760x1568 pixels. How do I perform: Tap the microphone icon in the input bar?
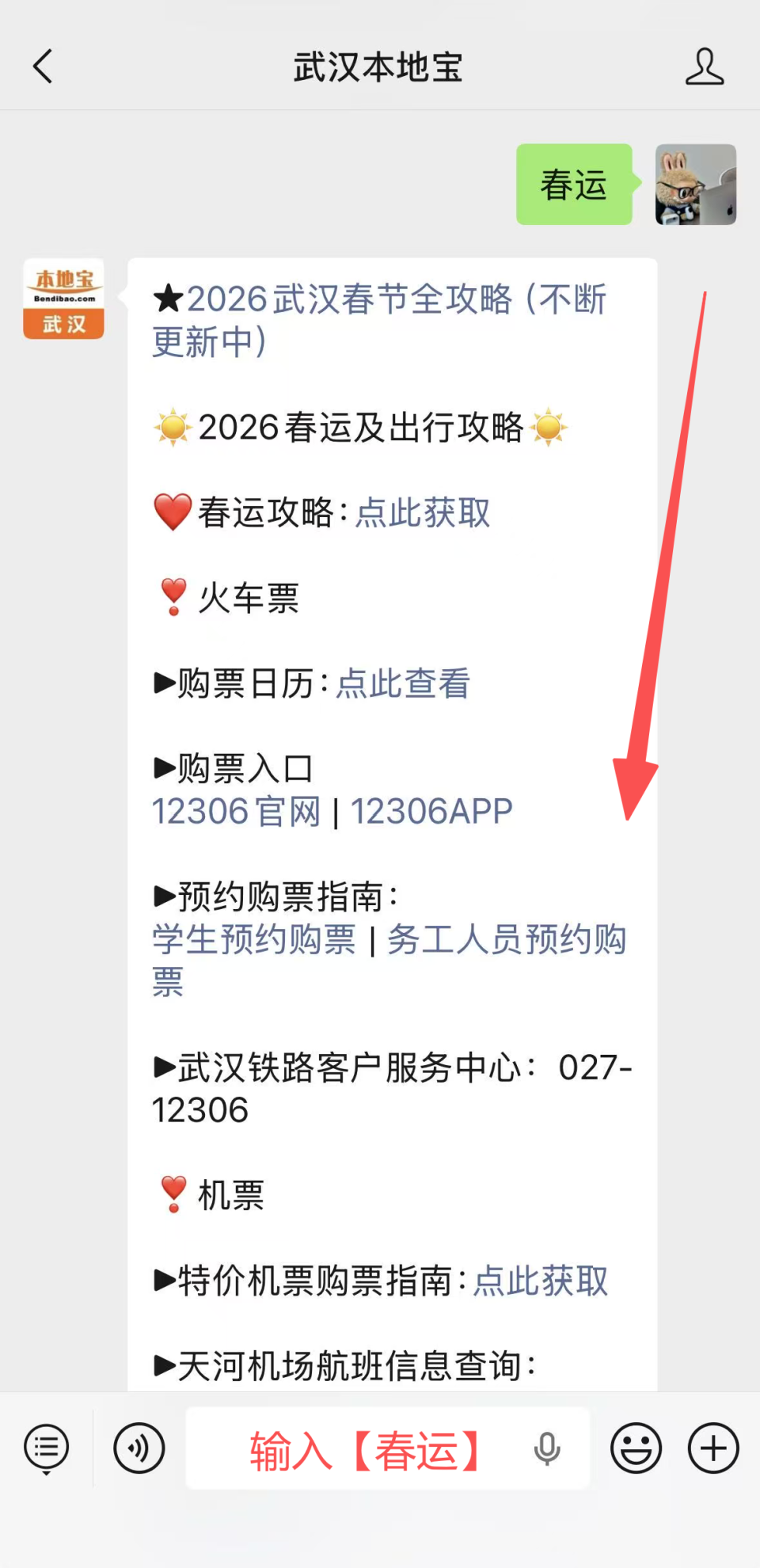546,1448
